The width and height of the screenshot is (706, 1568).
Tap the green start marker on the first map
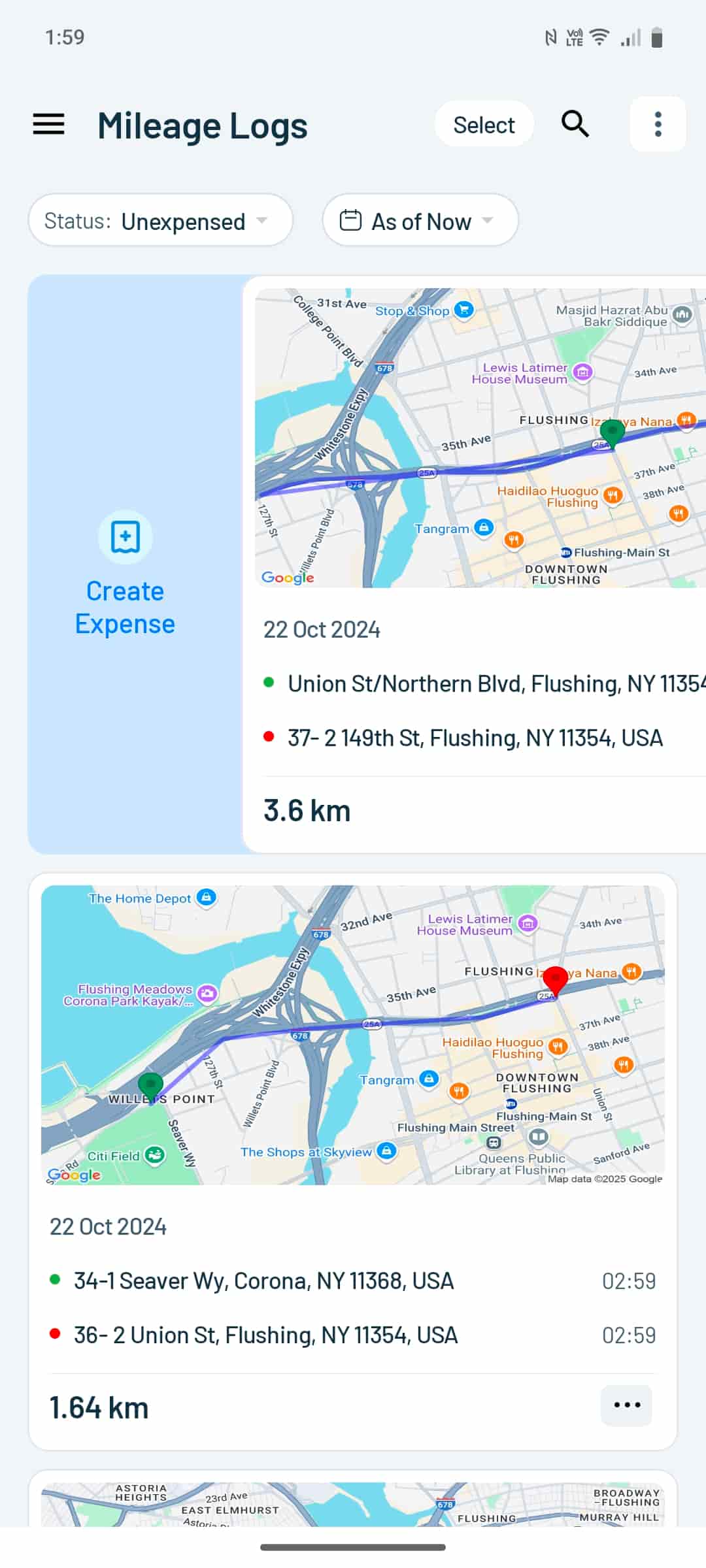tap(612, 435)
